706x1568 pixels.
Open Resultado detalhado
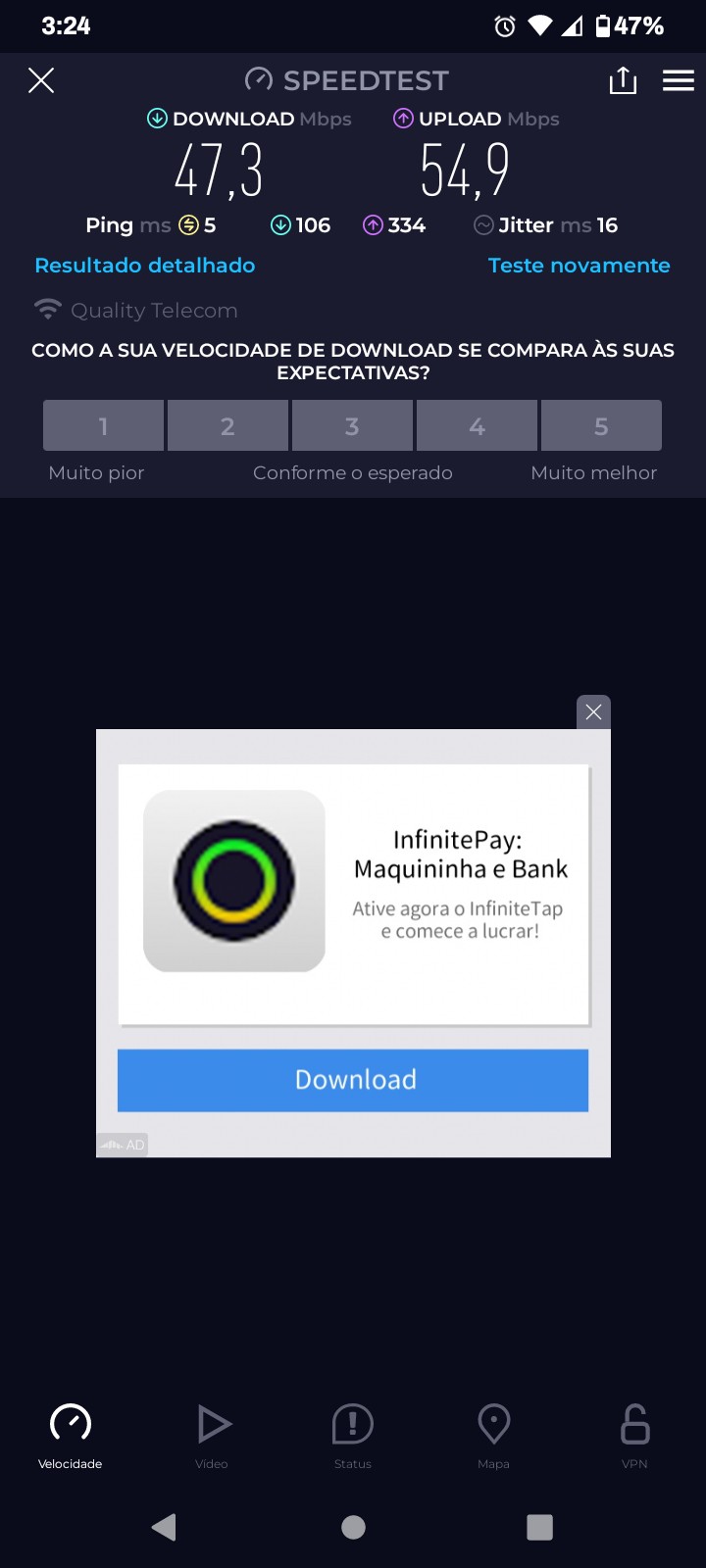point(145,266)
